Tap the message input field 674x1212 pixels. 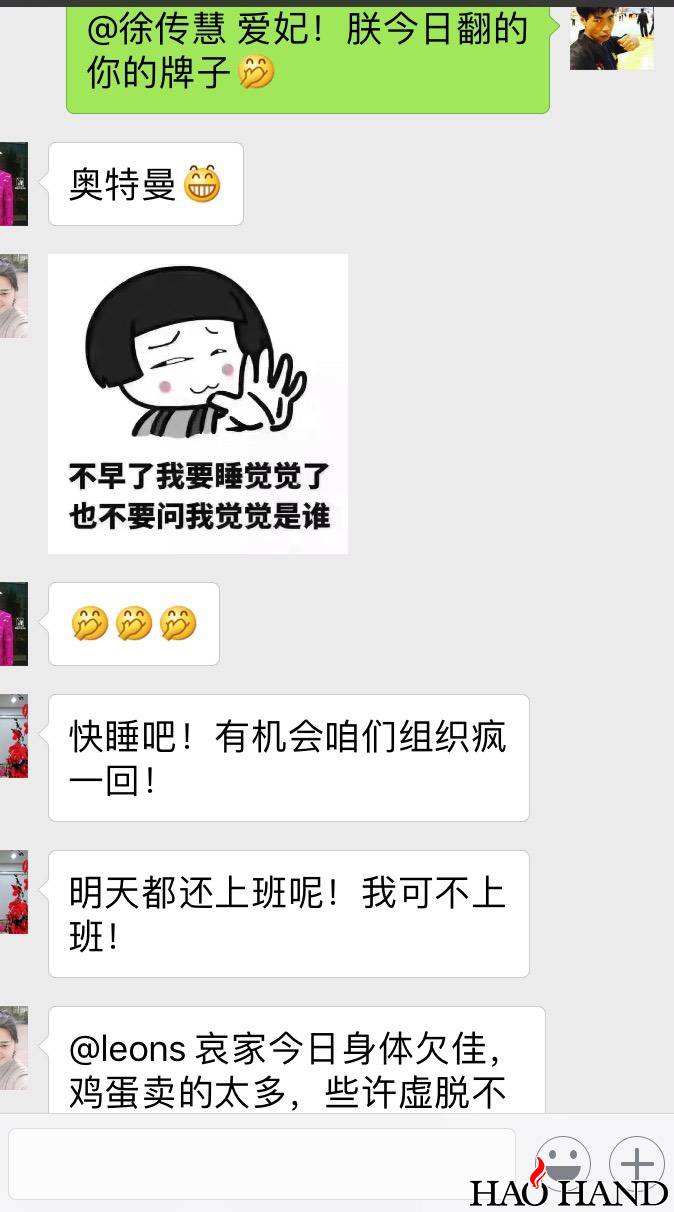(x=262, y=1164)
